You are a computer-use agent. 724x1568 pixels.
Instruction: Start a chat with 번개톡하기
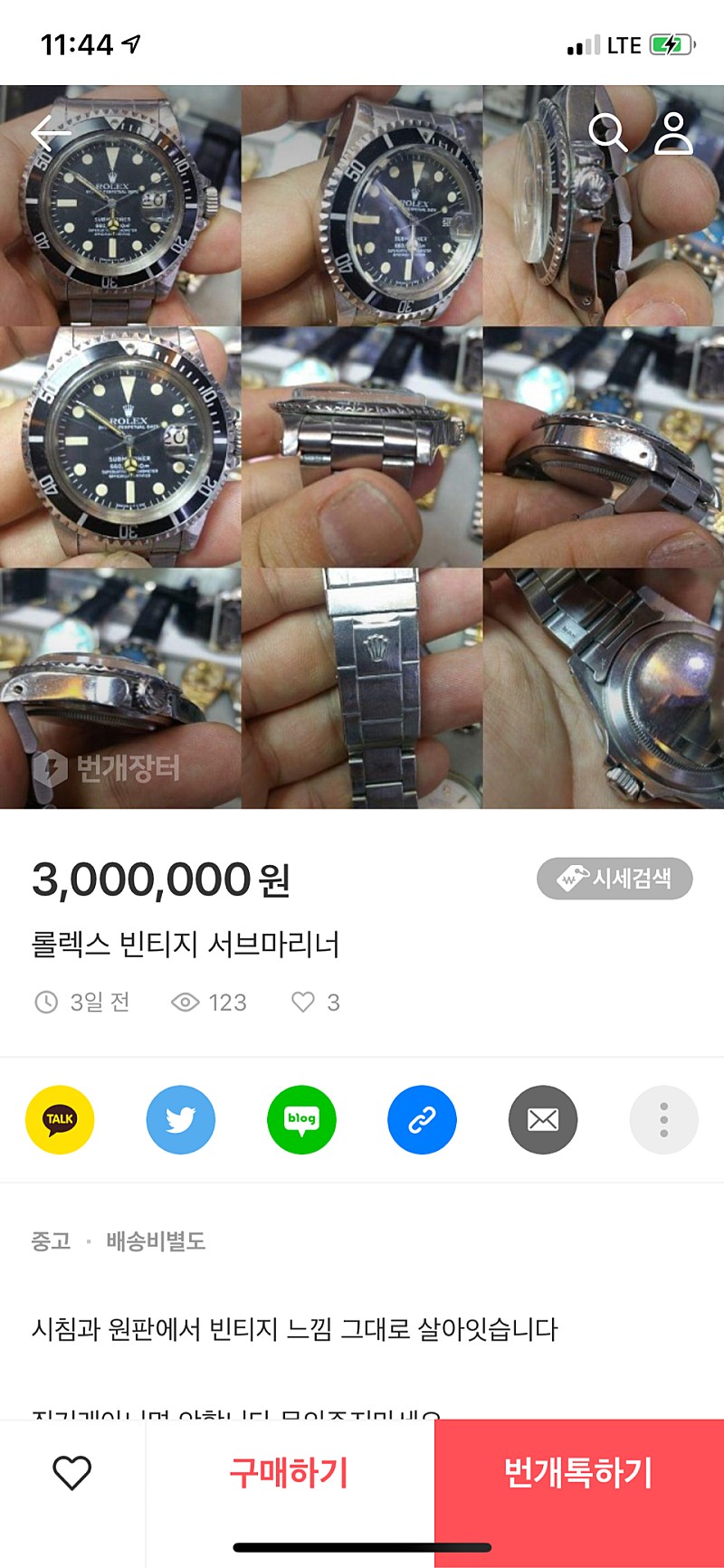point(579,1472)
